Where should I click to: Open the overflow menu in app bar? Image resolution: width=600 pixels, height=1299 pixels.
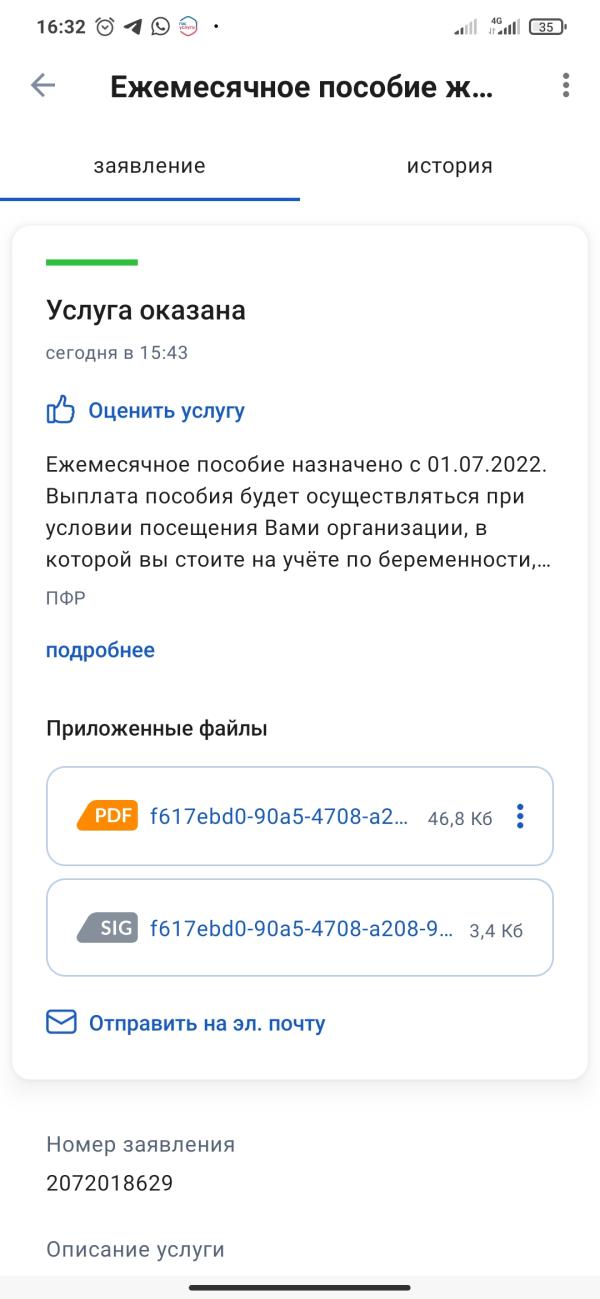(x=566, y=85)
